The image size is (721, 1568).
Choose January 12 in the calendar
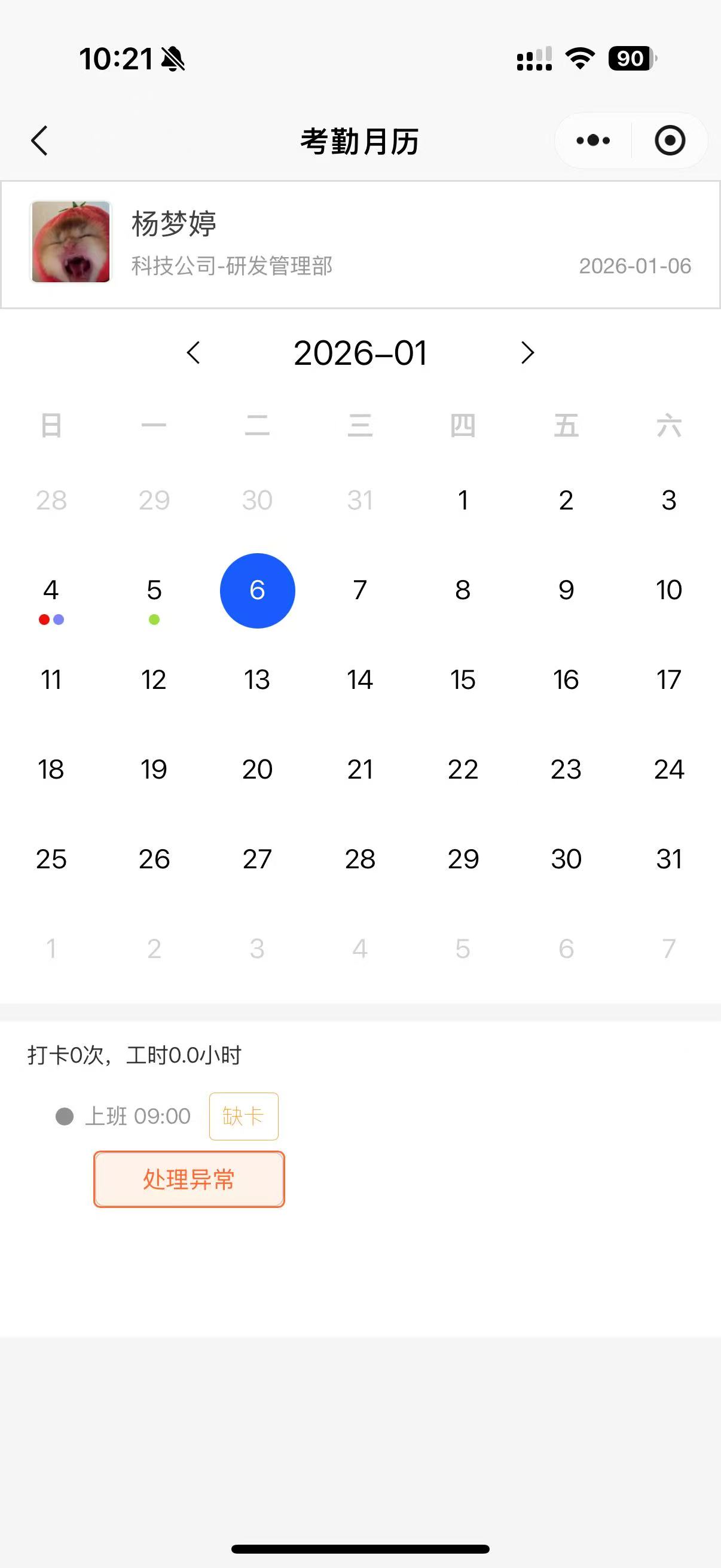click(154, 679)
